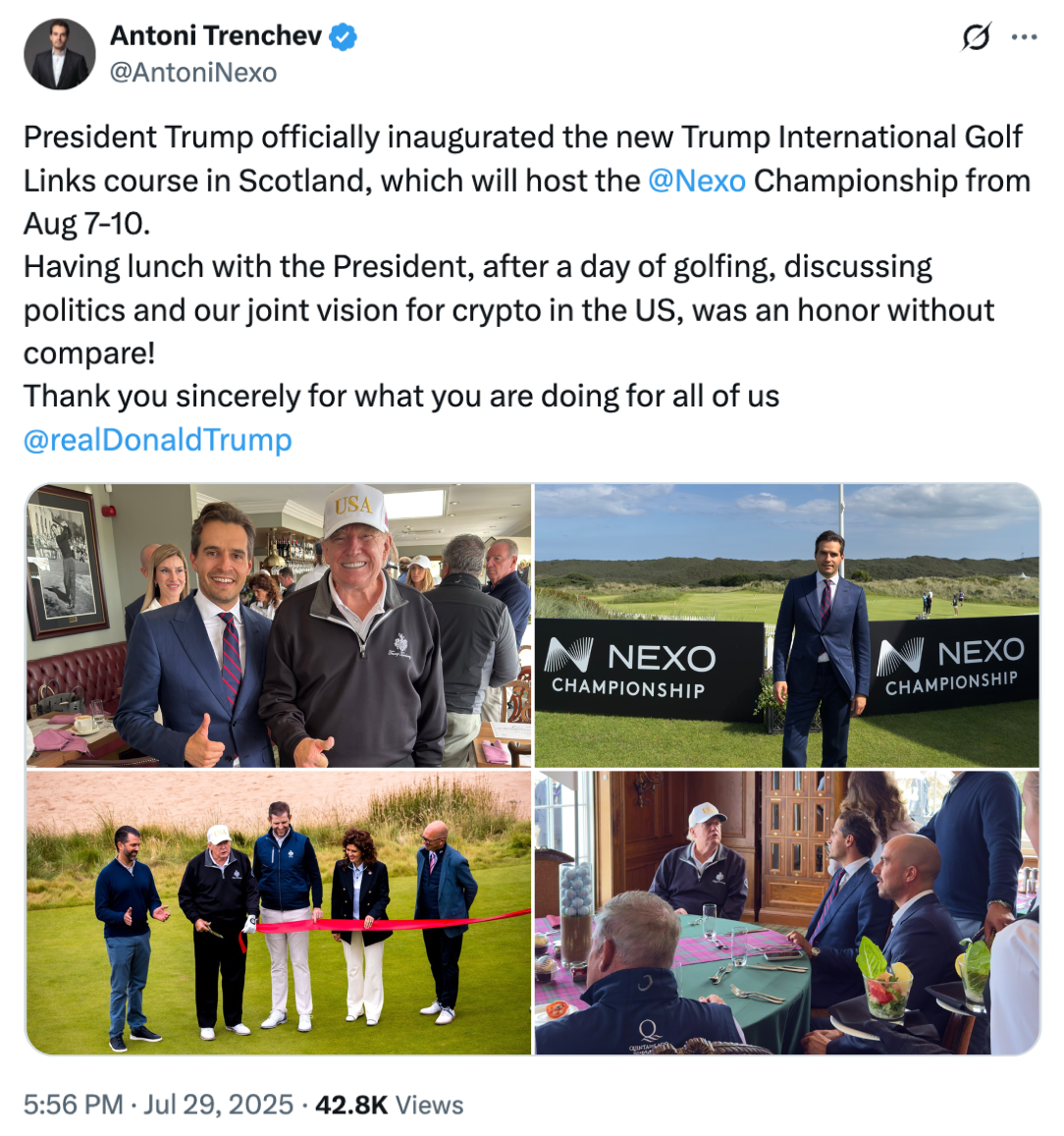View the thumbs-up restaurant photo
The height and width of the screenshot is (1136, 1064).
click(278, 625)
